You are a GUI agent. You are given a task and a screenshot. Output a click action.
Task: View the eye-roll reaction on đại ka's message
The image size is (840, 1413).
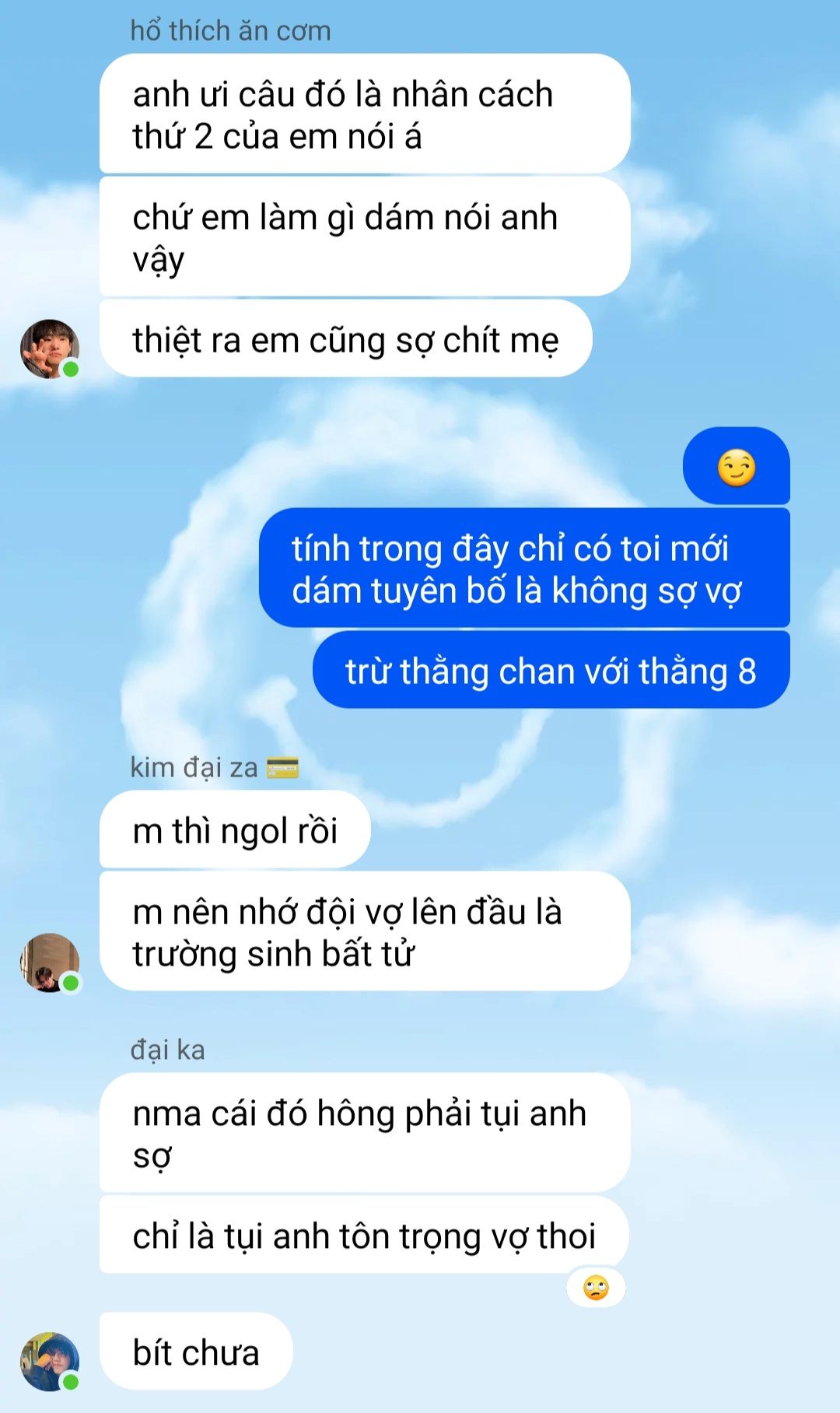point(596,1288)
